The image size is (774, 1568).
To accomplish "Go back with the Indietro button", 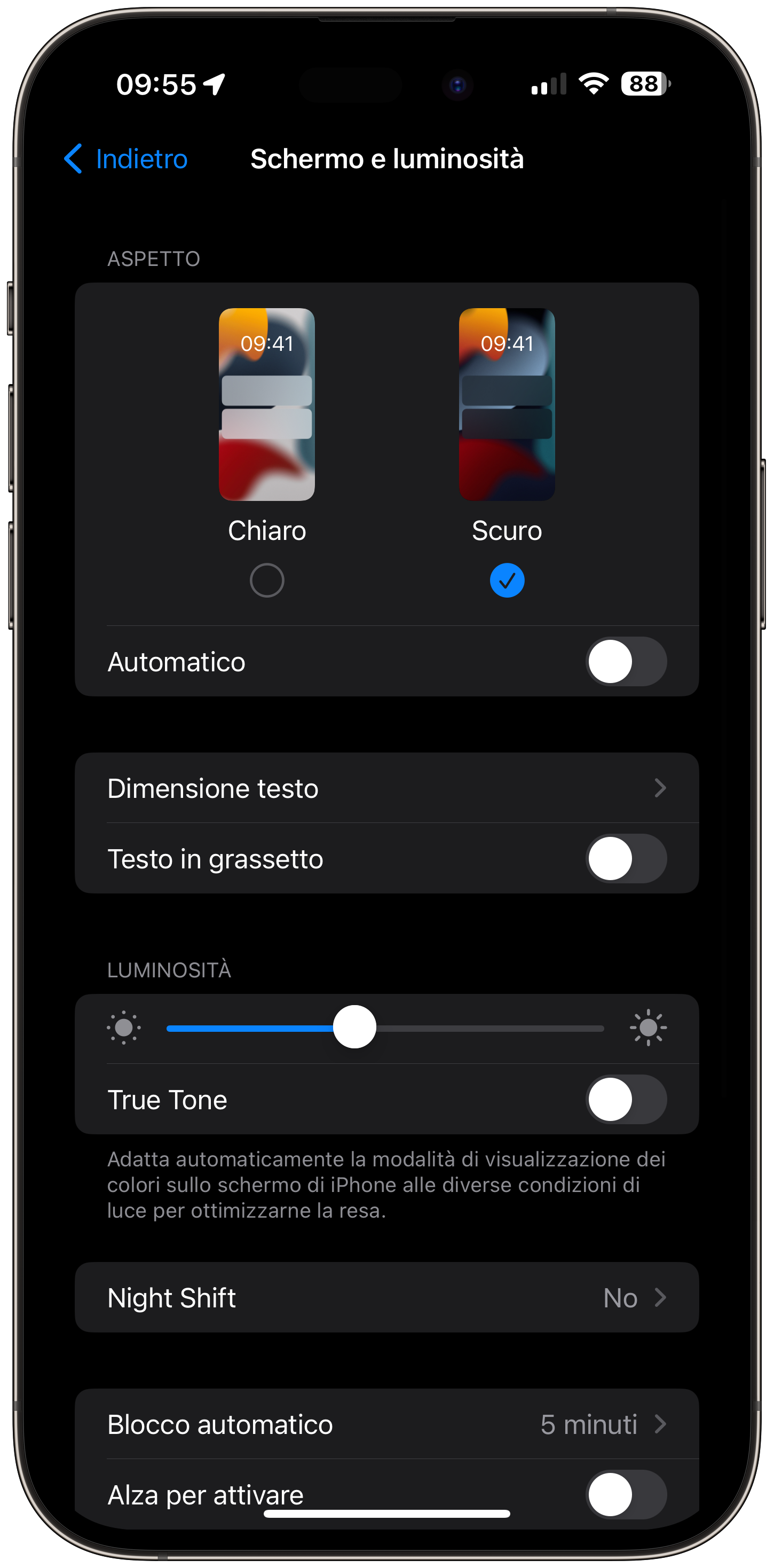I will click(126, 159).
